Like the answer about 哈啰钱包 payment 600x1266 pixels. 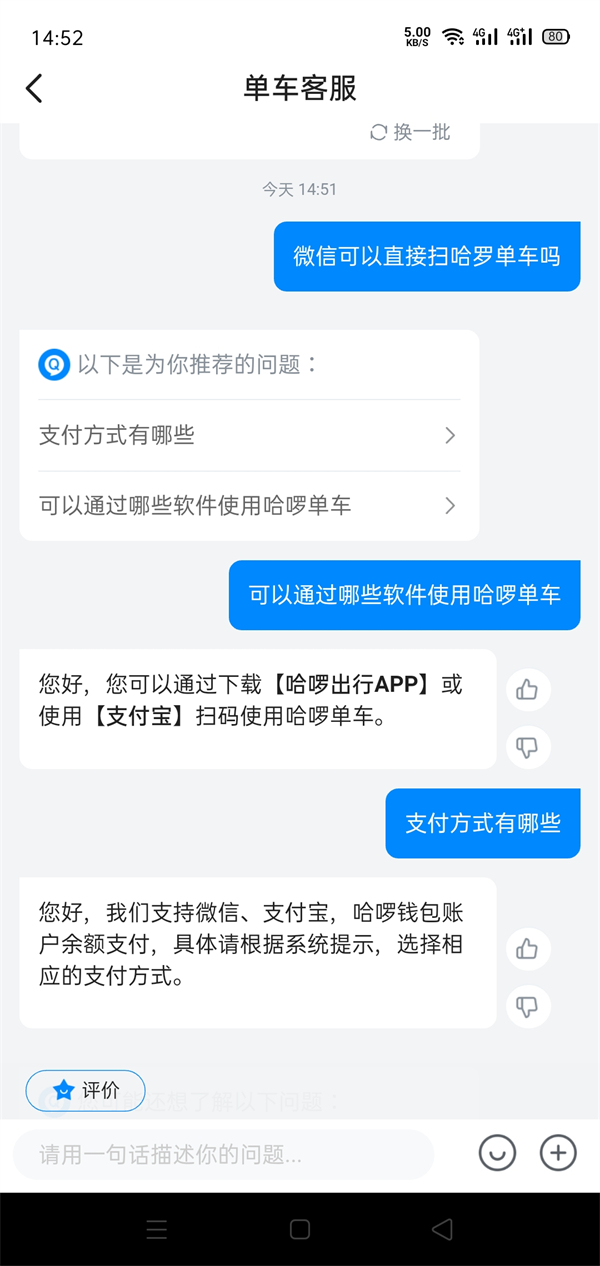click(527, 949)
